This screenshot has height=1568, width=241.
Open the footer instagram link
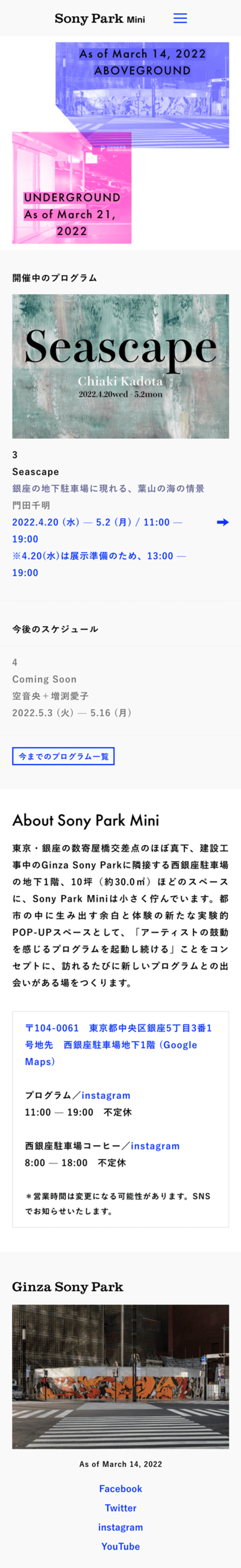(120, 1527)
